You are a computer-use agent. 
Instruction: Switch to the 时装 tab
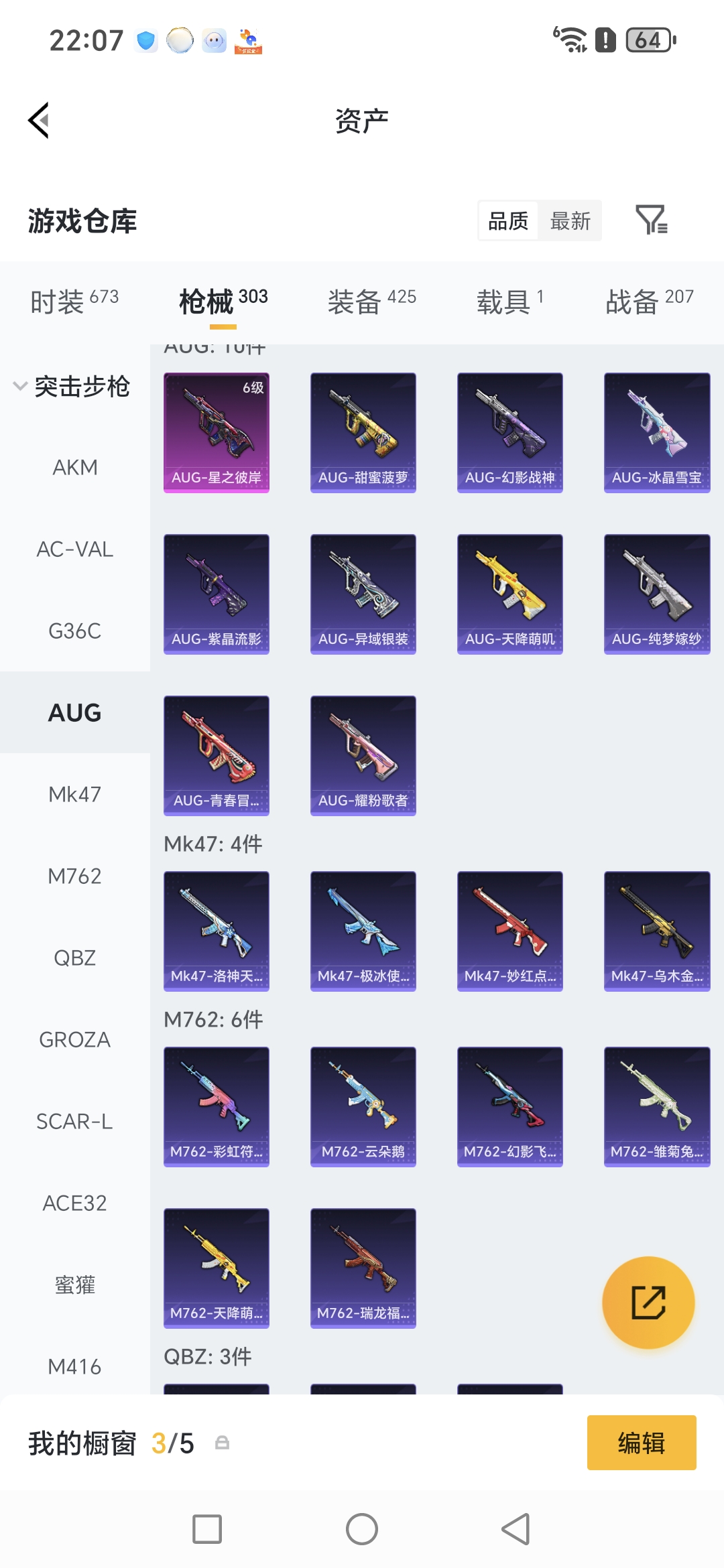(74, 302)
